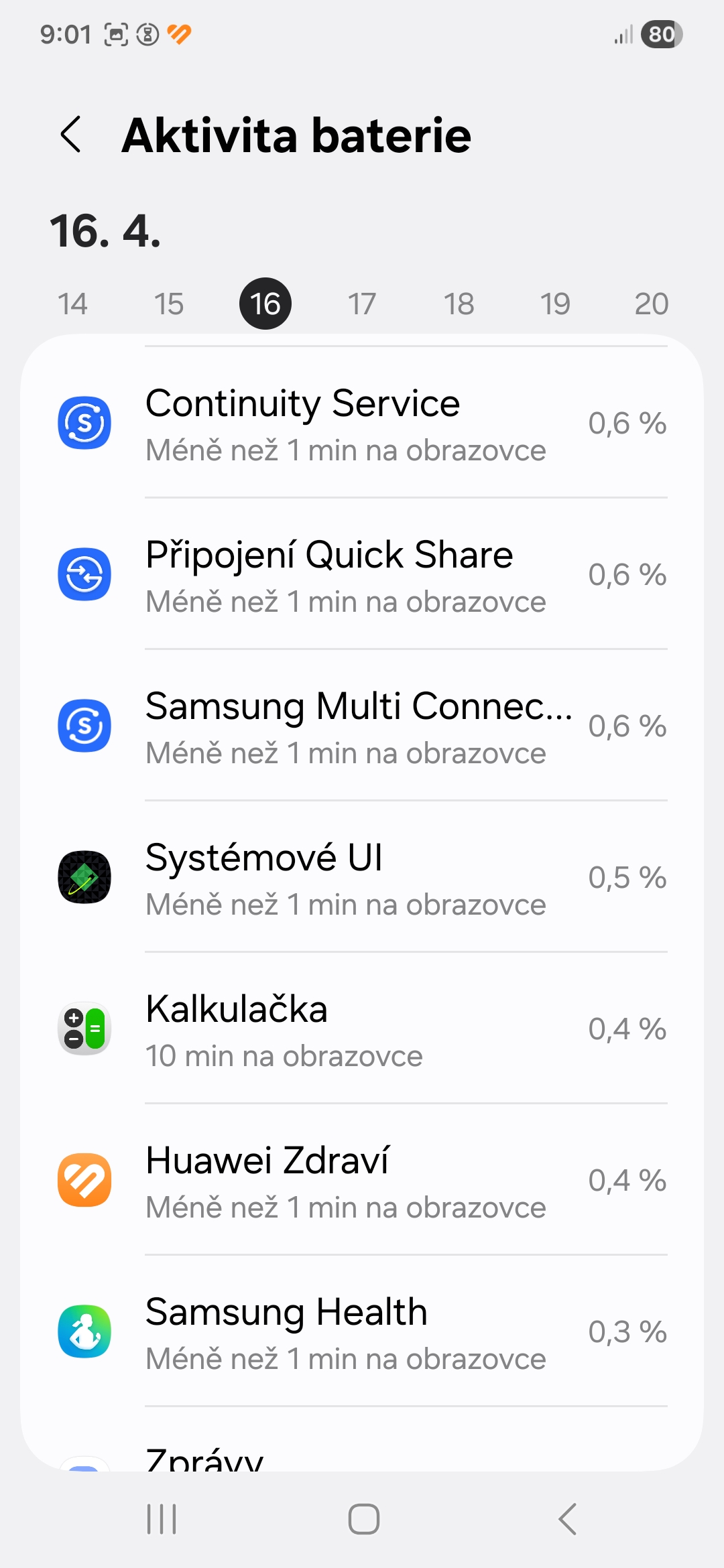Open Samsung Health battery usage

coord(362,1332)
